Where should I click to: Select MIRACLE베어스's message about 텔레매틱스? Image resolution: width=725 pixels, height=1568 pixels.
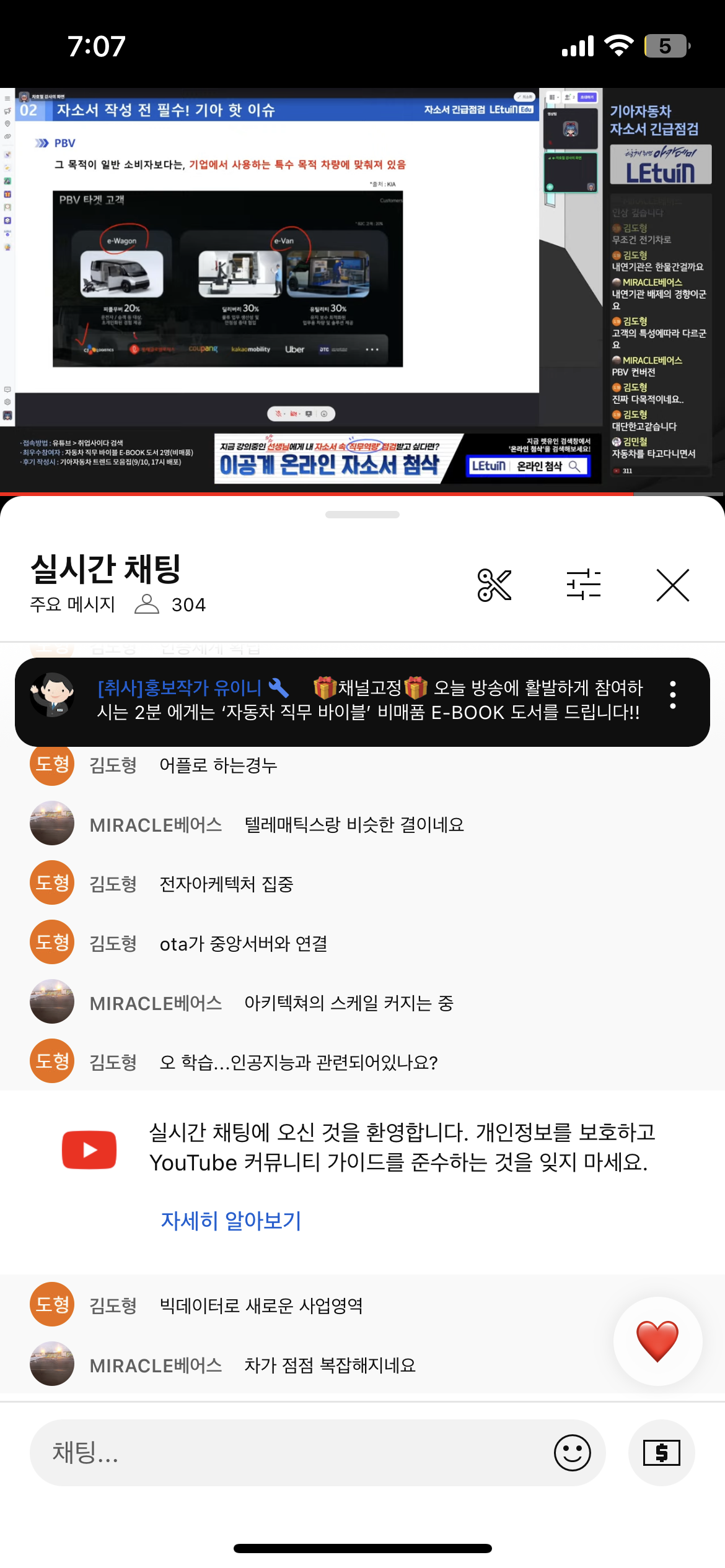(x=353, y=824)
